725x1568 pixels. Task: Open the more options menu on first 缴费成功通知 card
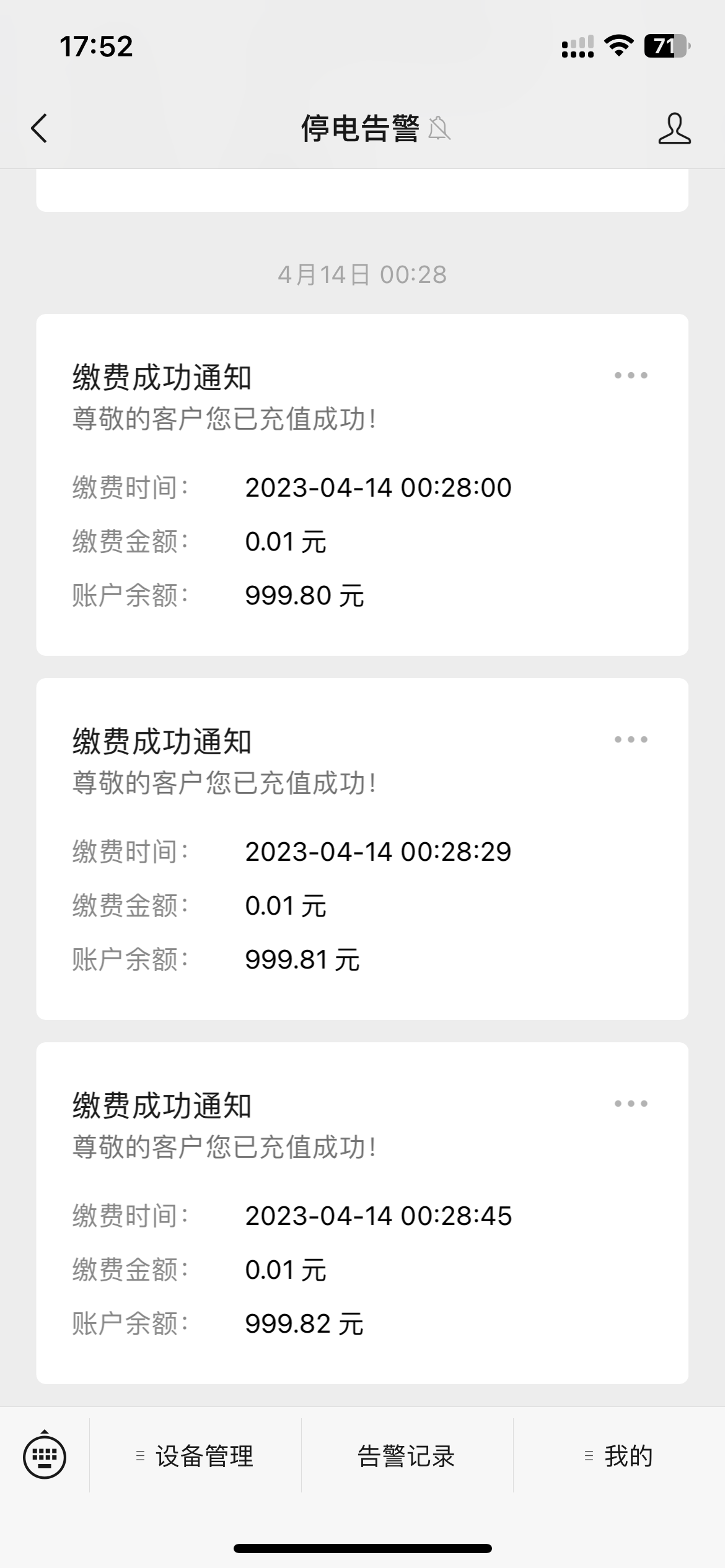(631, 374)
